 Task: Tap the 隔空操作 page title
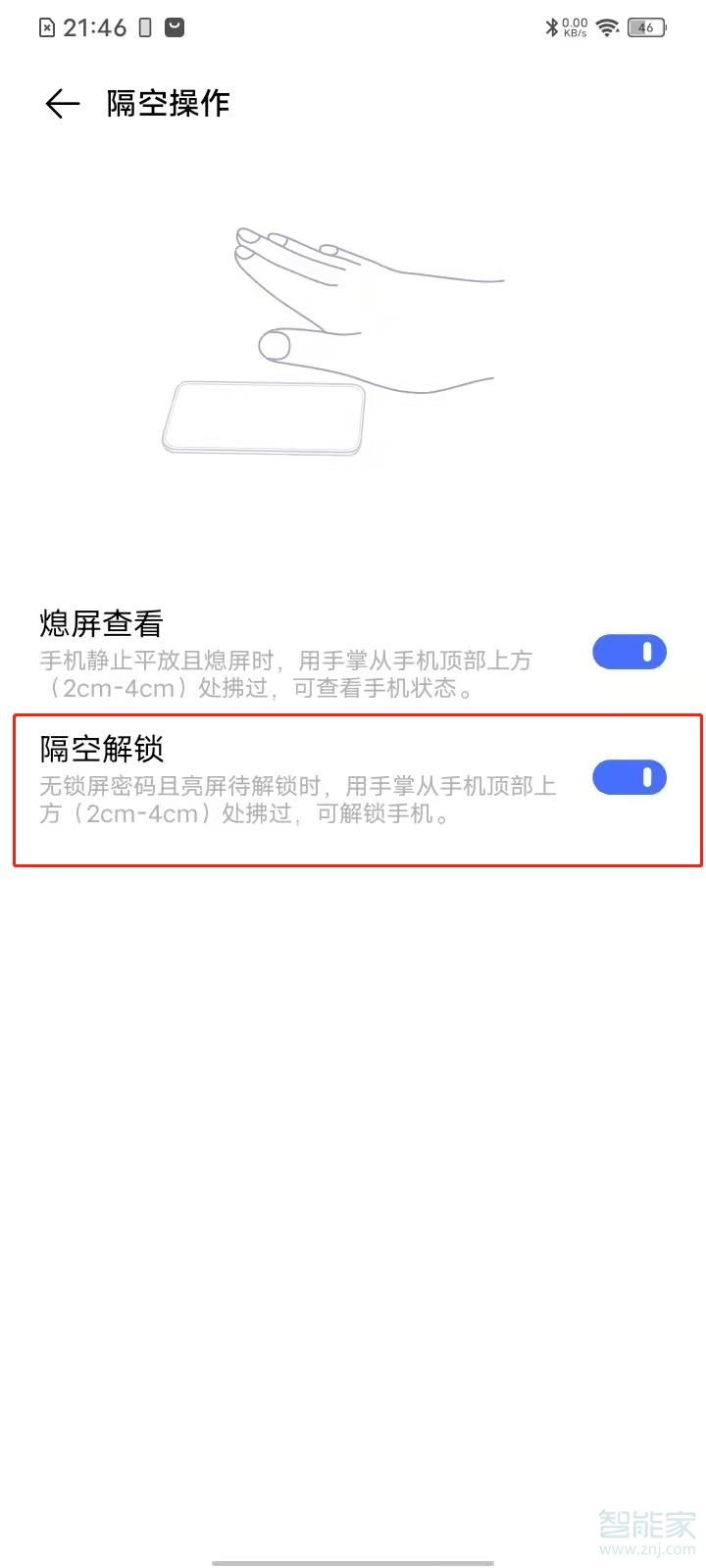[165, 102]
